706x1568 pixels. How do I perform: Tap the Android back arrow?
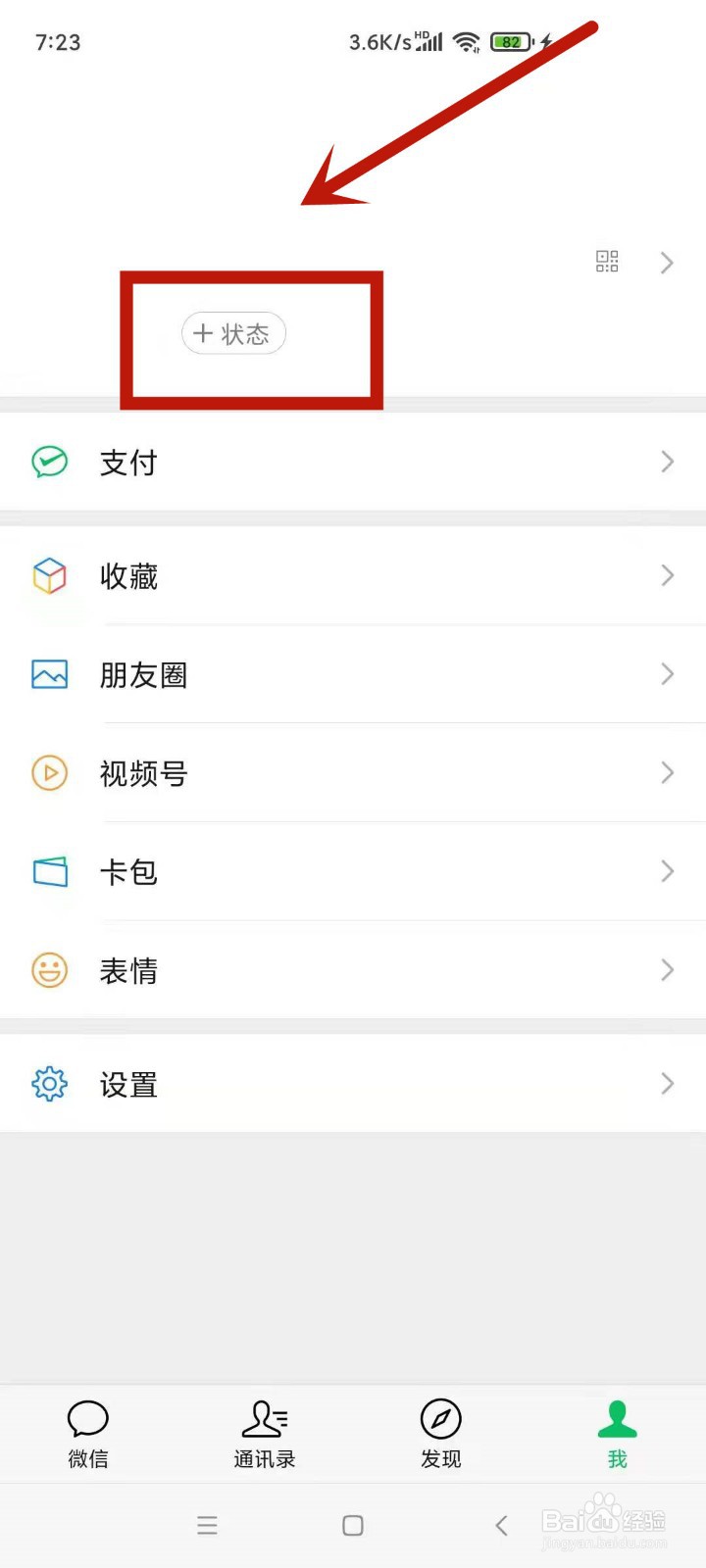pyautogui.click(x=501, y=1525)
